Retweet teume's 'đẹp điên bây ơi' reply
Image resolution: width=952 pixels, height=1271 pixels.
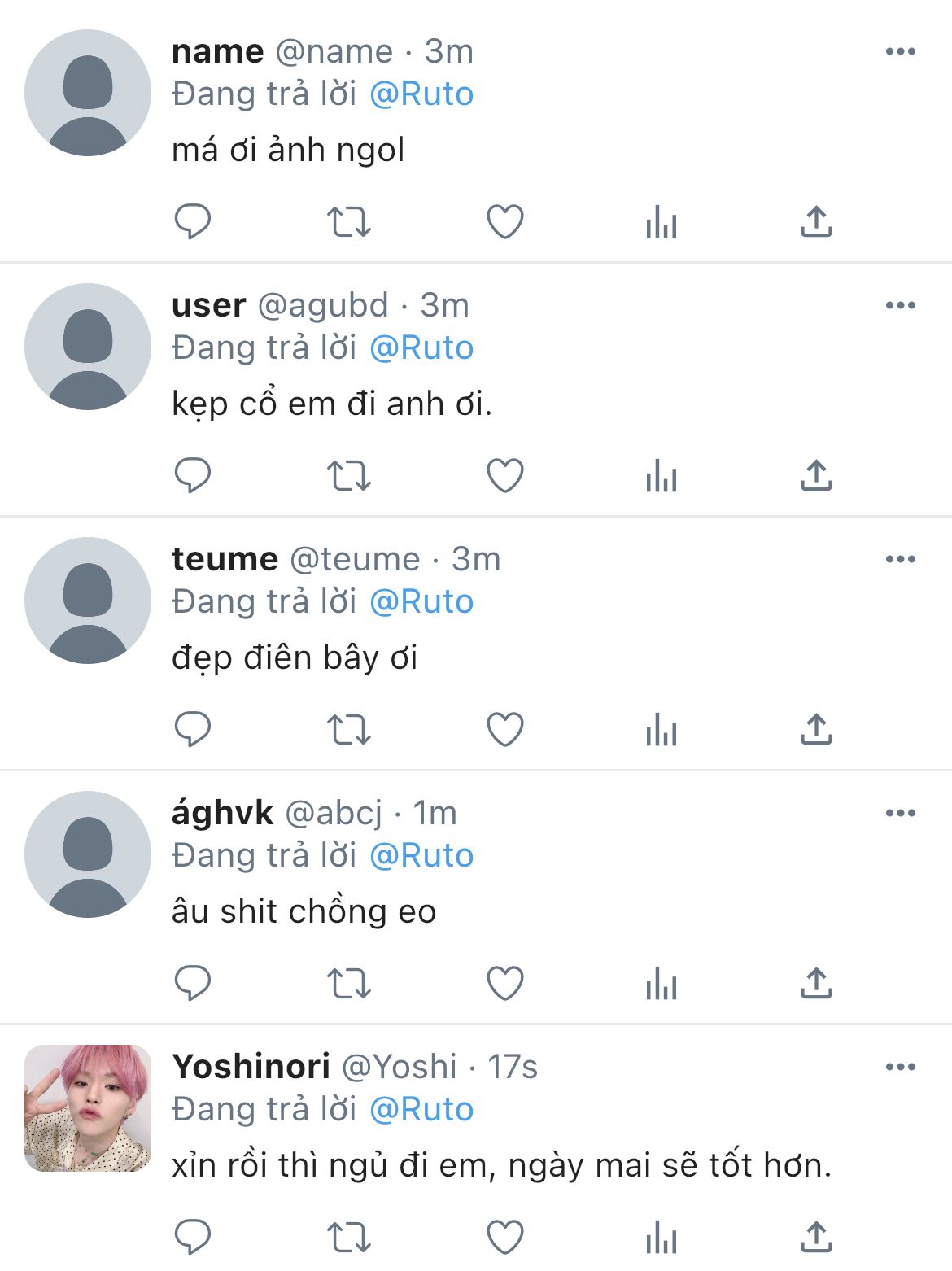[x=348, y=729]
